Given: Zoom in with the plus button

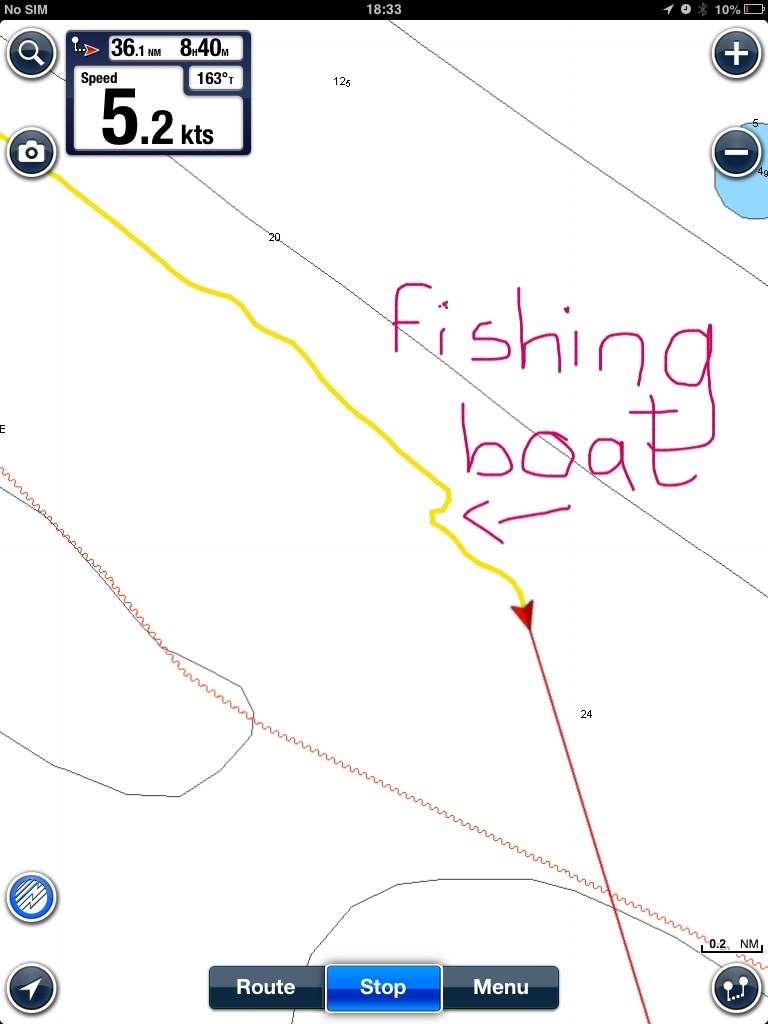Looking at the screenshot, I should coord(737,54).
